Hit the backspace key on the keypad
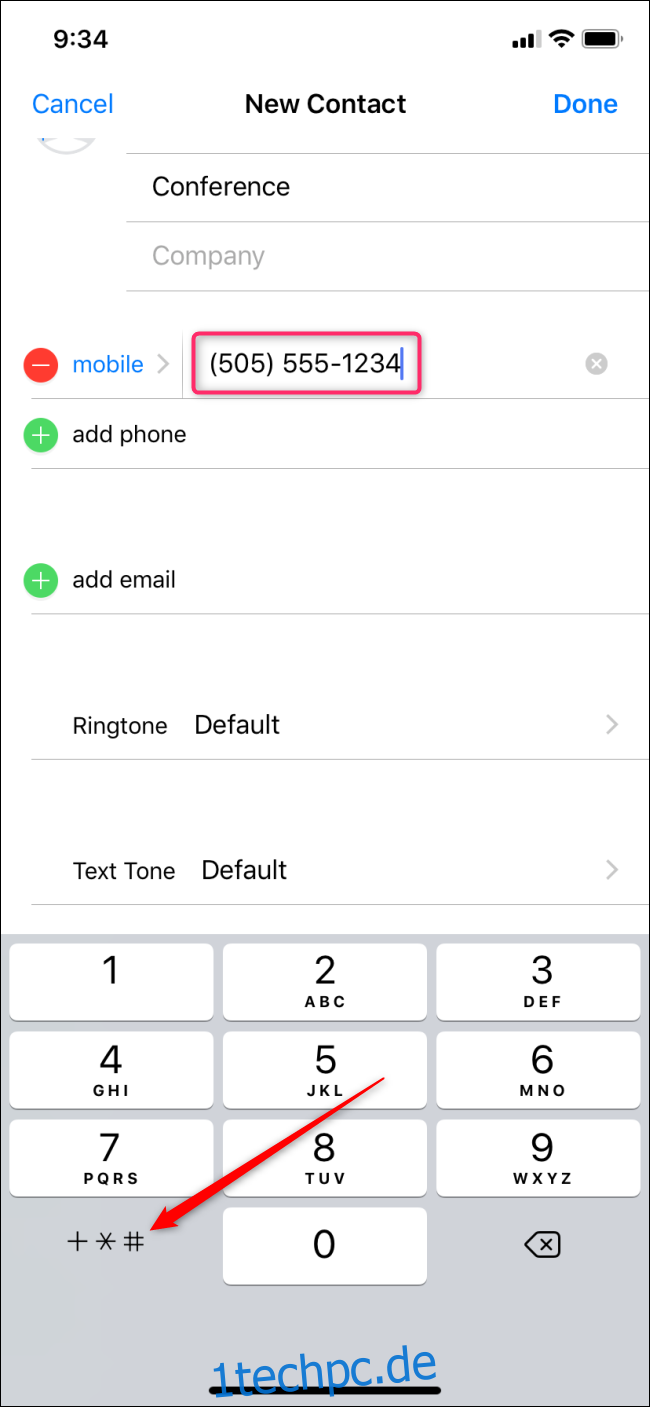Image resolution: width=650 pixels, height=1407 pixels. point(541,1245)
